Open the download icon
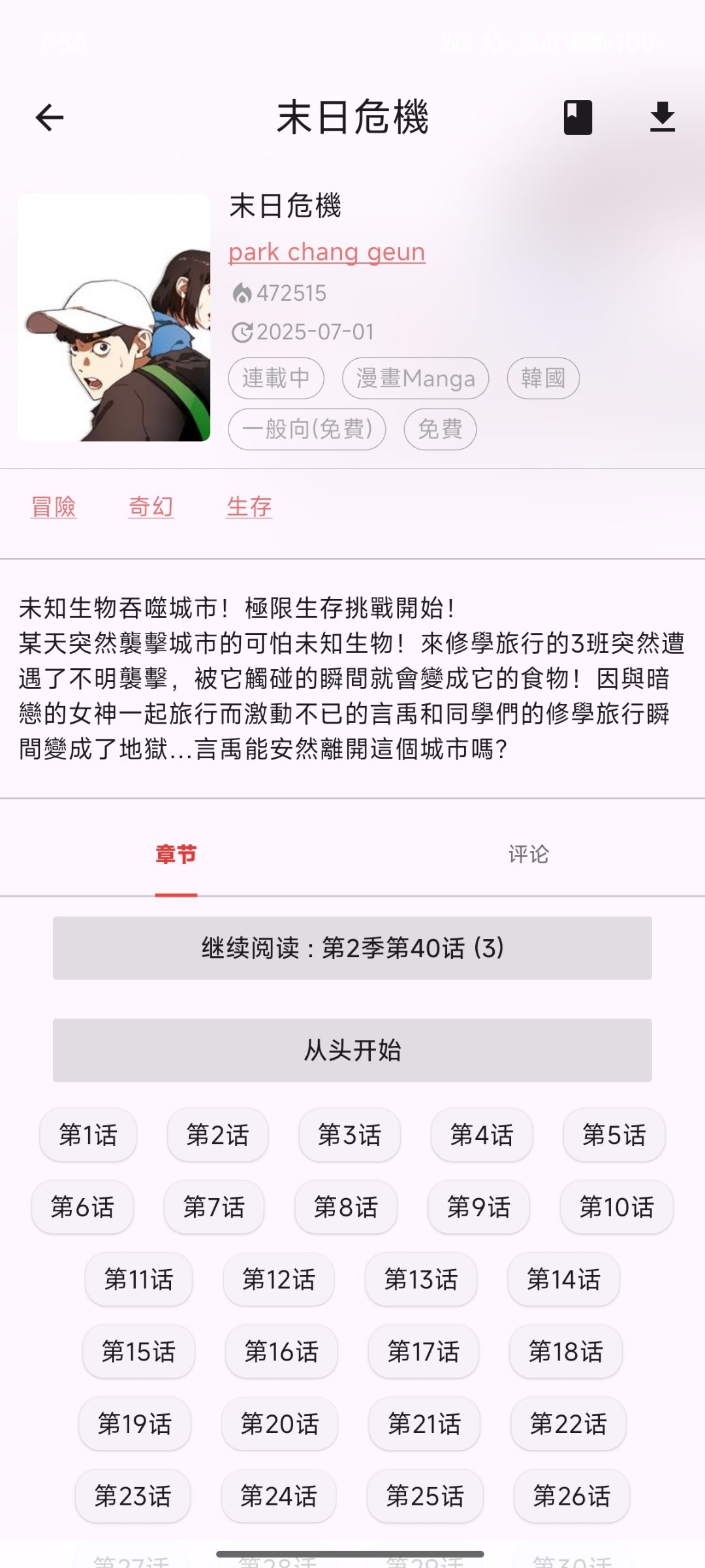The height and width of the screenshot is (1568, 705). point(662,117)
